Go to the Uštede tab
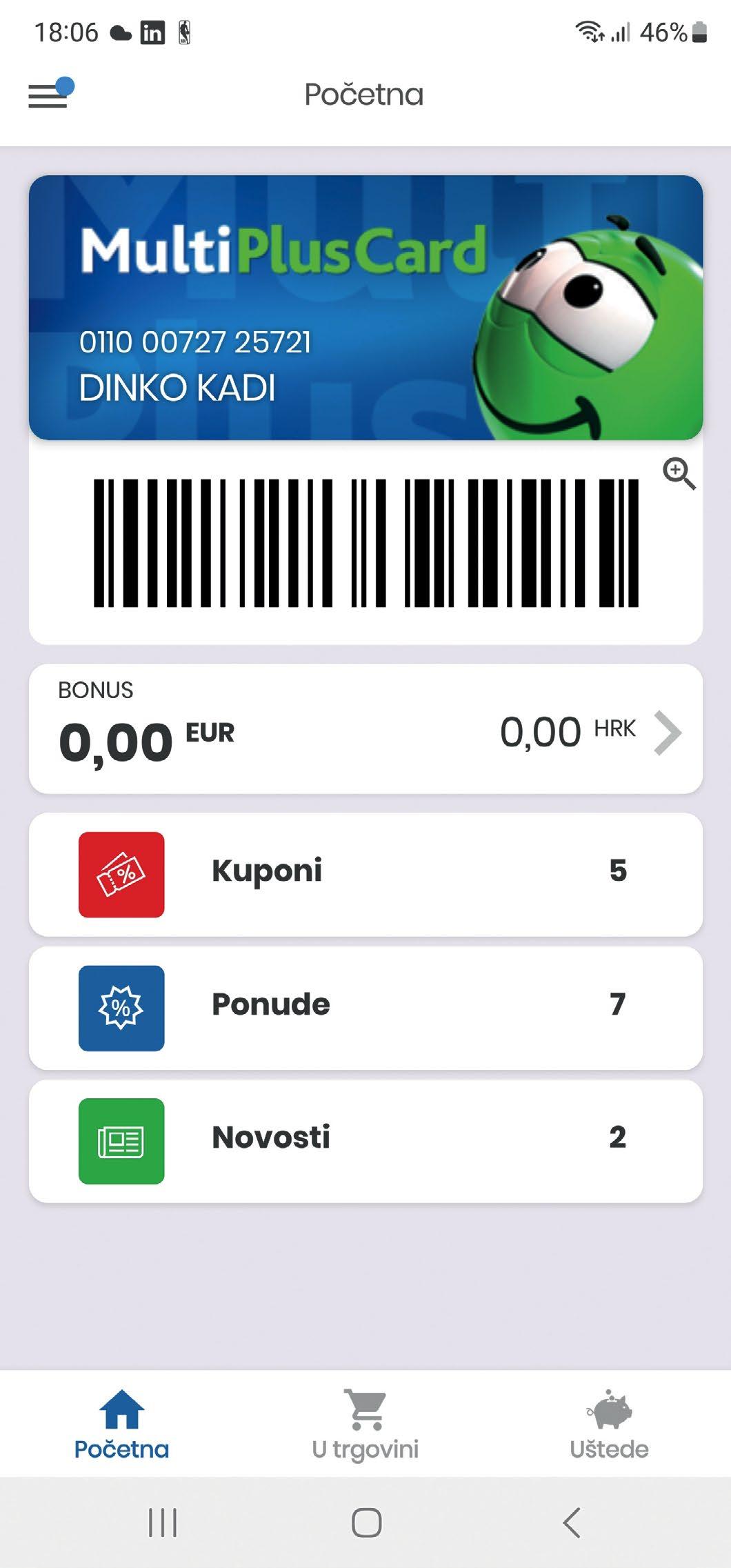Viewport: 731px width, 1568px height. coord(609,1425)
